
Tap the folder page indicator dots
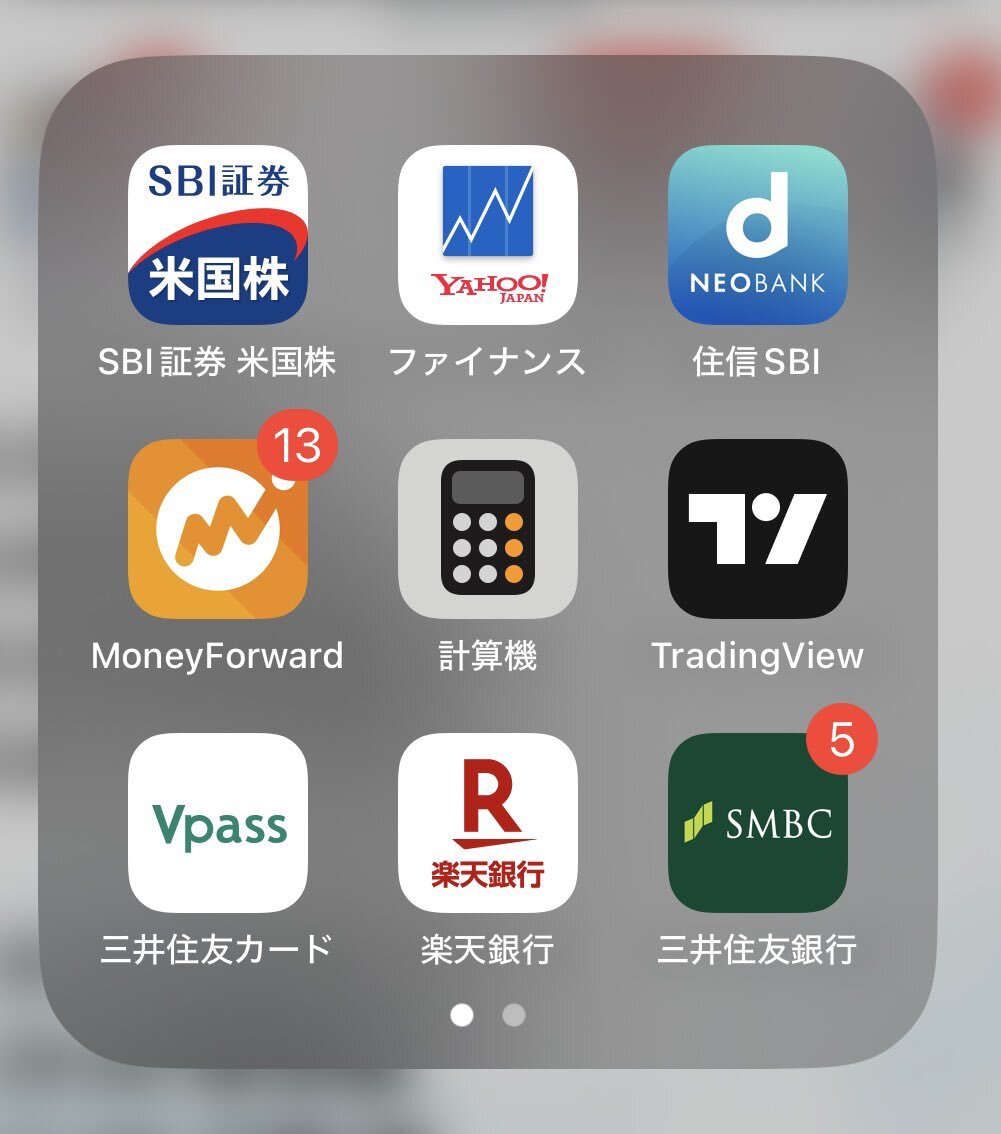pyautogui.click(x=487, y=1016)
